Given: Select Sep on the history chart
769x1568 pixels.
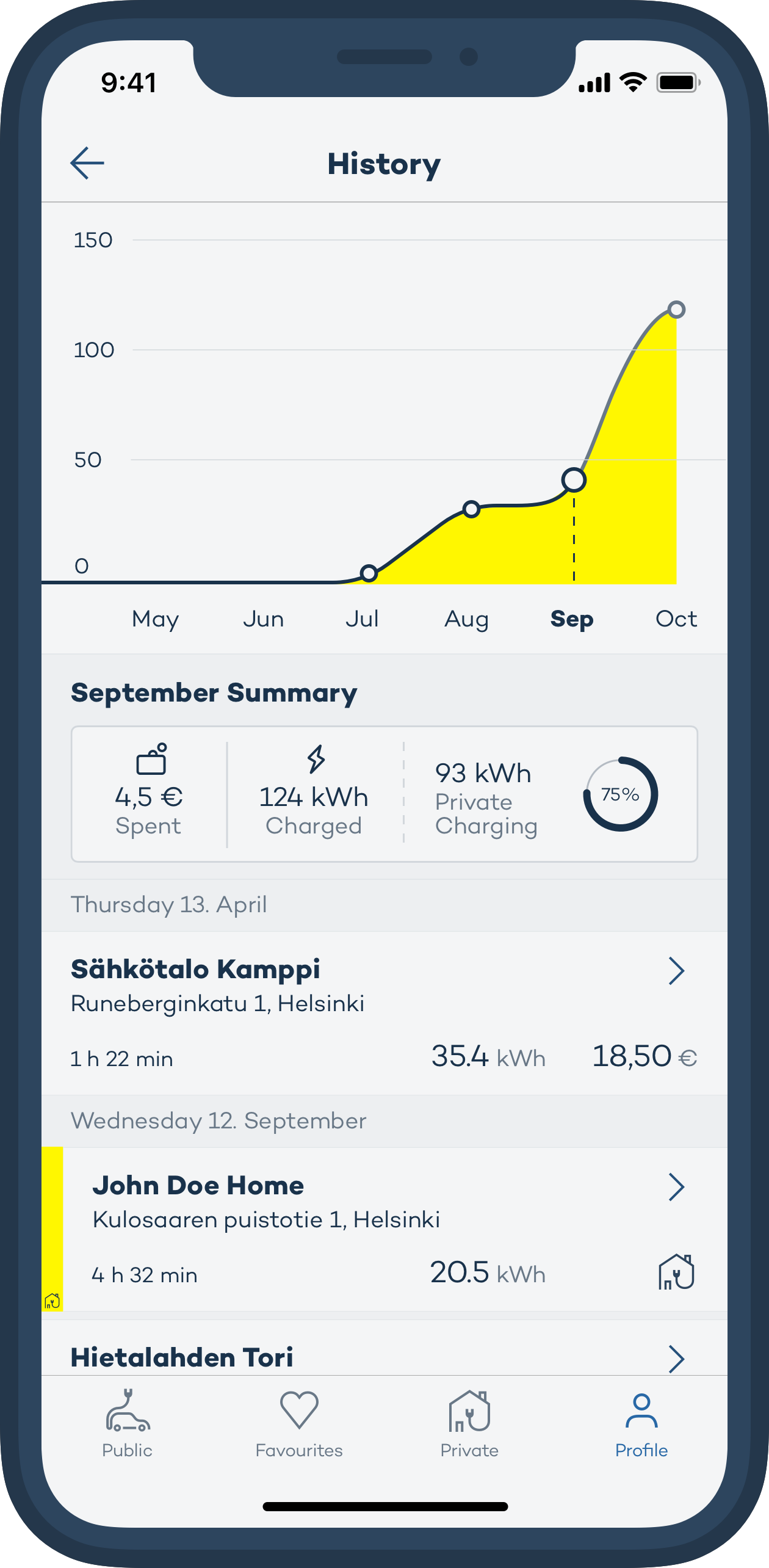Looking at the screenshot, I should 572,619.
